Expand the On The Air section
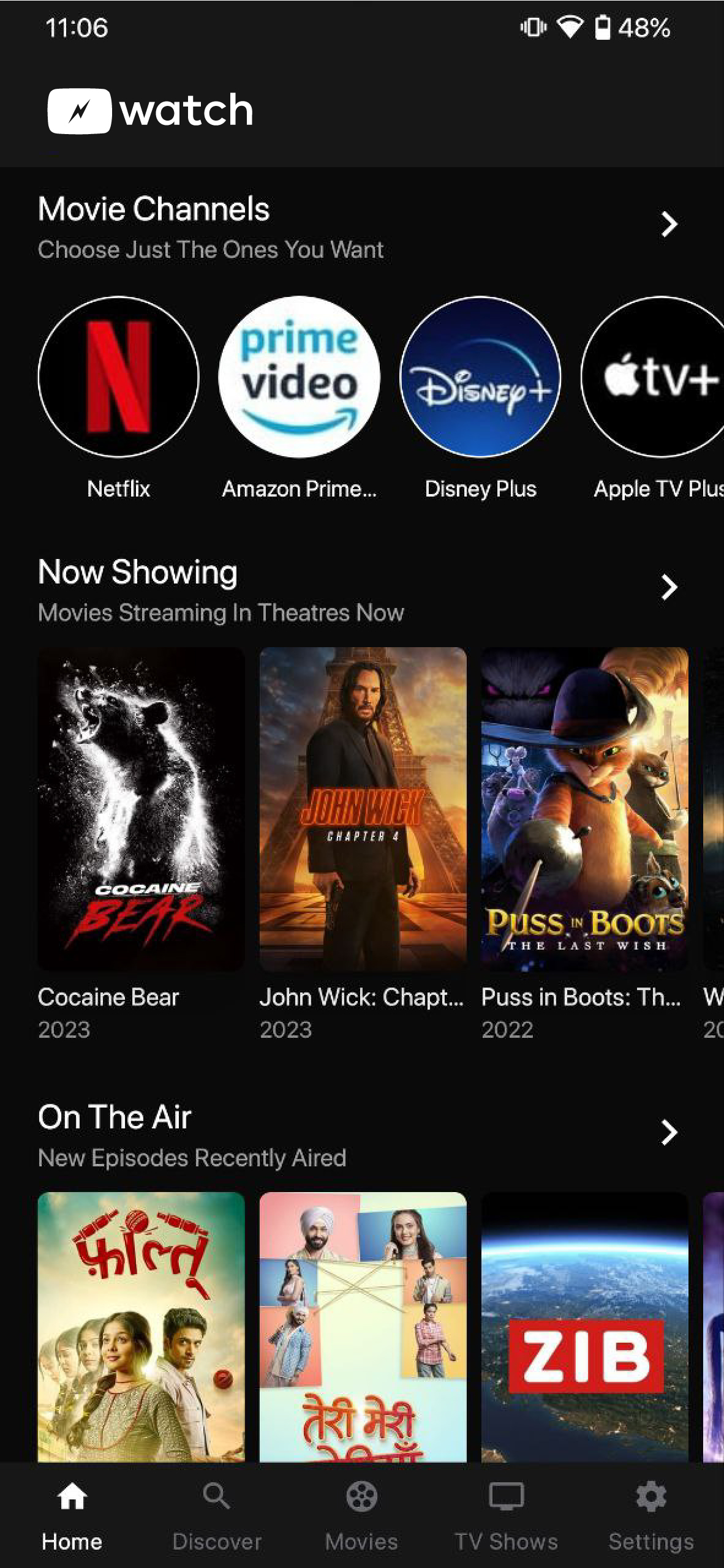Screen dimensions: 724x1568 coord(669,1133)
